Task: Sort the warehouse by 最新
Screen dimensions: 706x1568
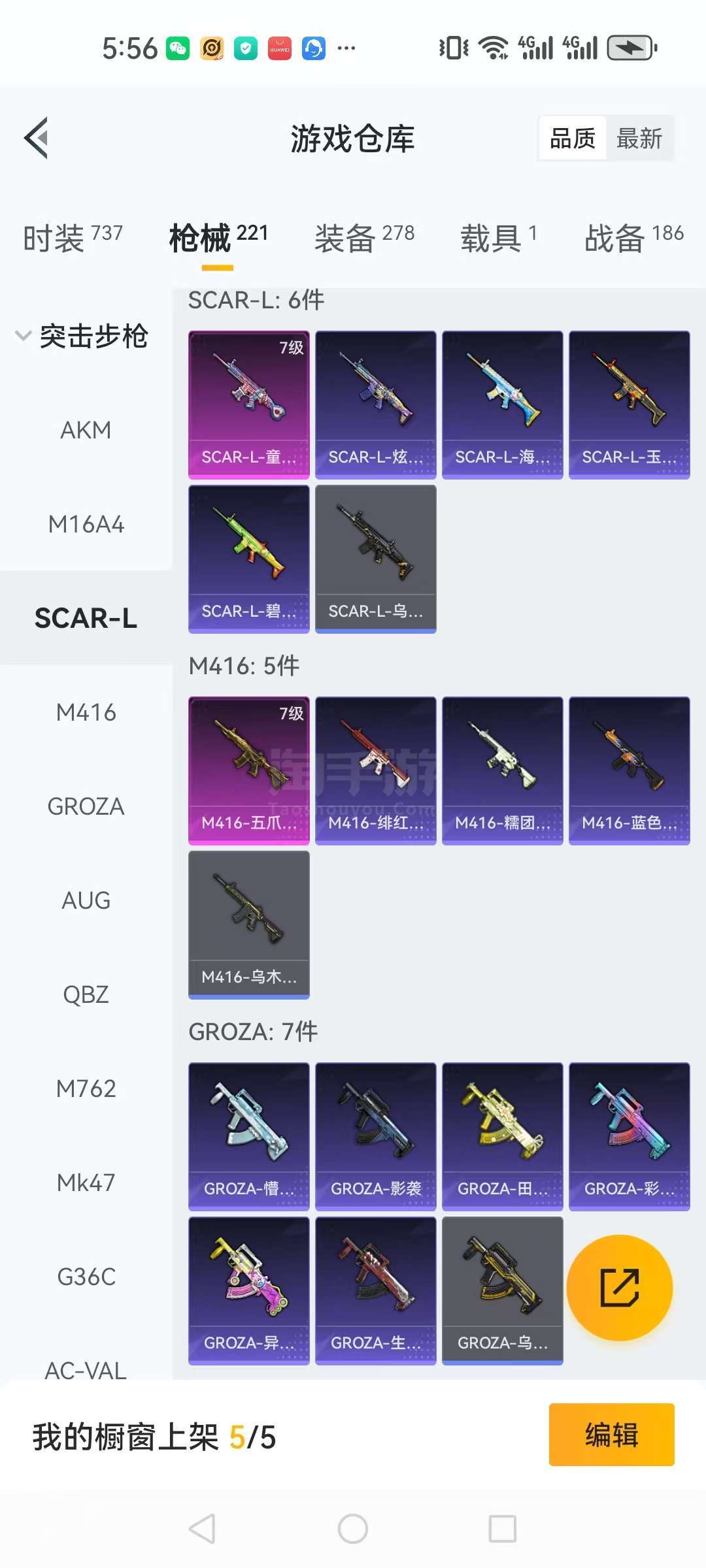Action: coord(639,139)
